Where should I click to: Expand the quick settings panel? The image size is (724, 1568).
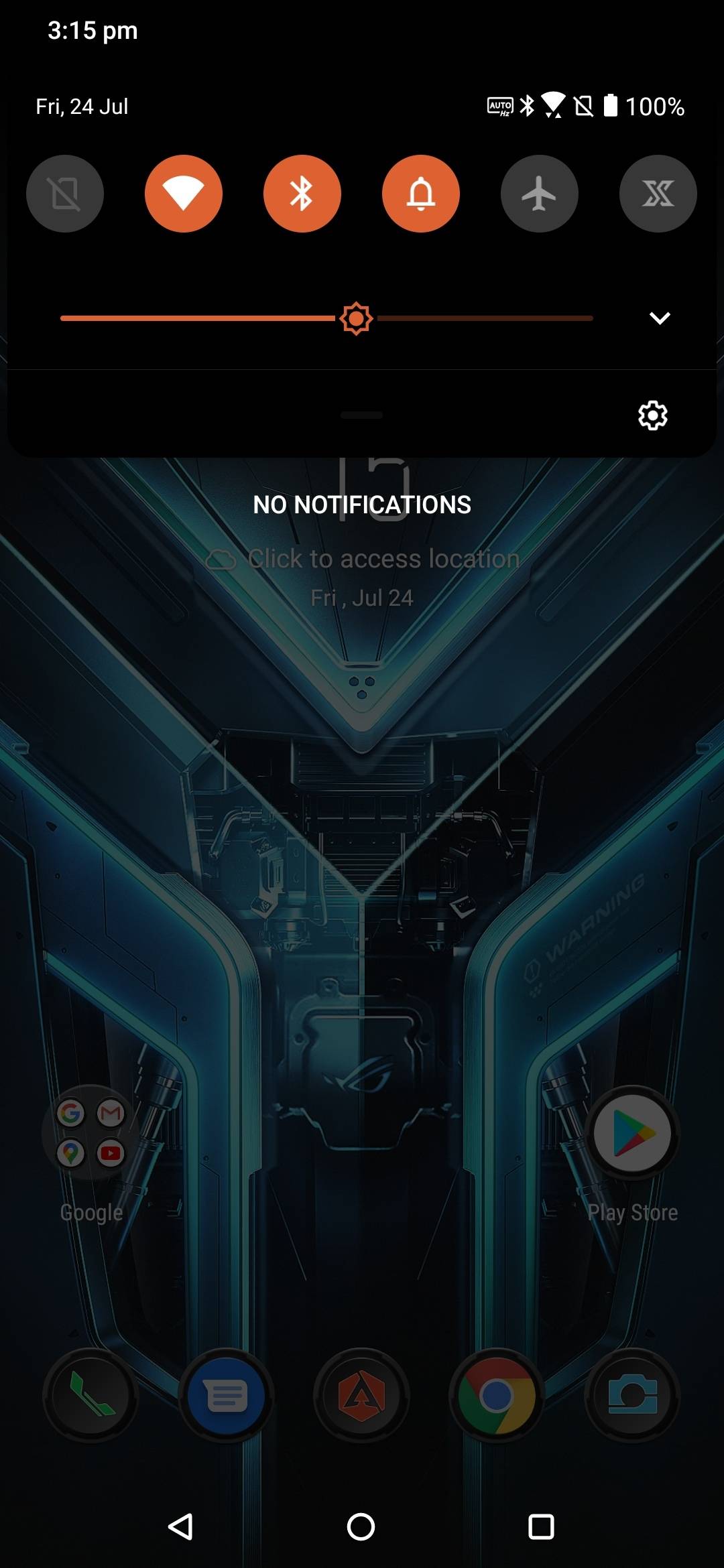click(660, 318)
